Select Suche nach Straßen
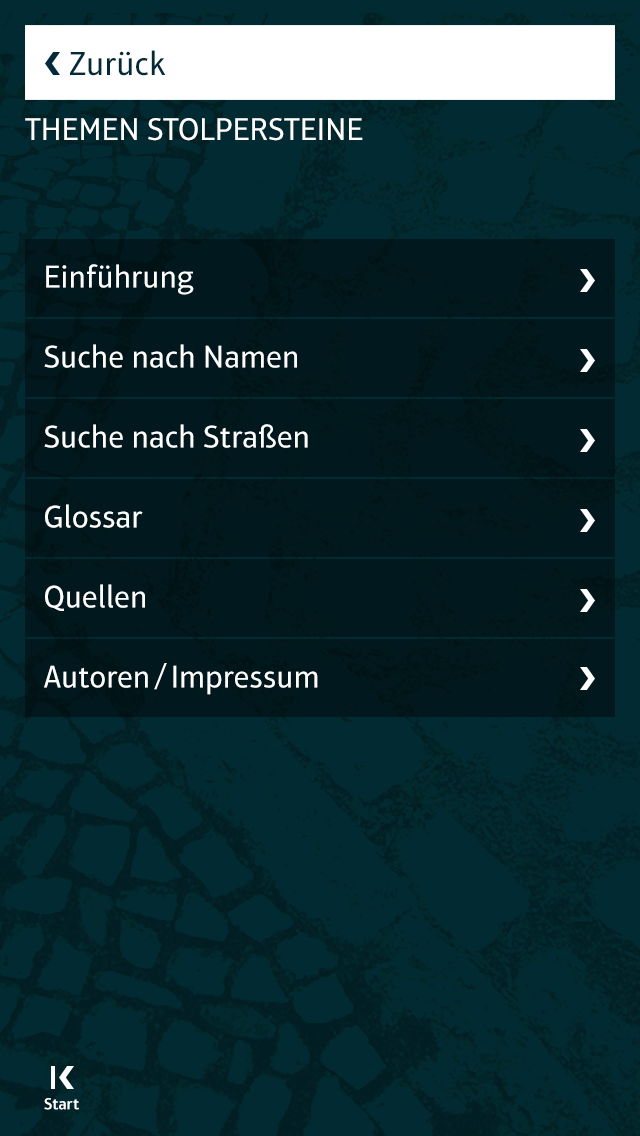The width and height of the screenshot is (640, 1136). pyautogui.click(x=320, y=438)
